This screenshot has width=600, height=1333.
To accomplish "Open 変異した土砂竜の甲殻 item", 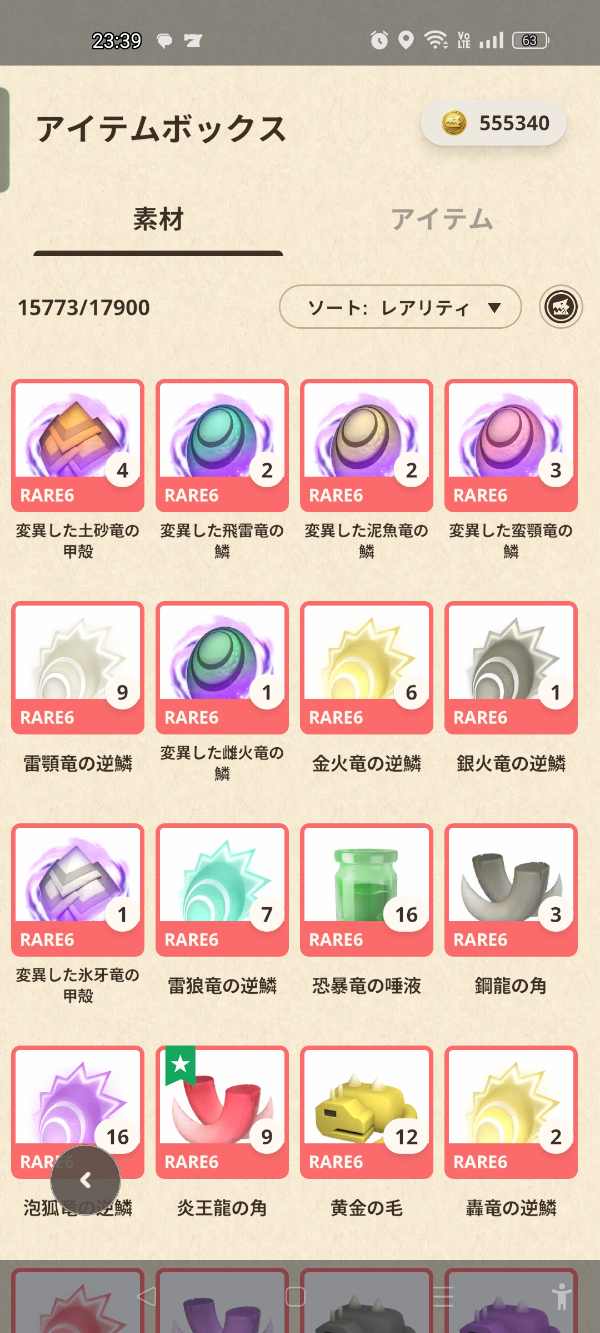I will click(78, 445).
